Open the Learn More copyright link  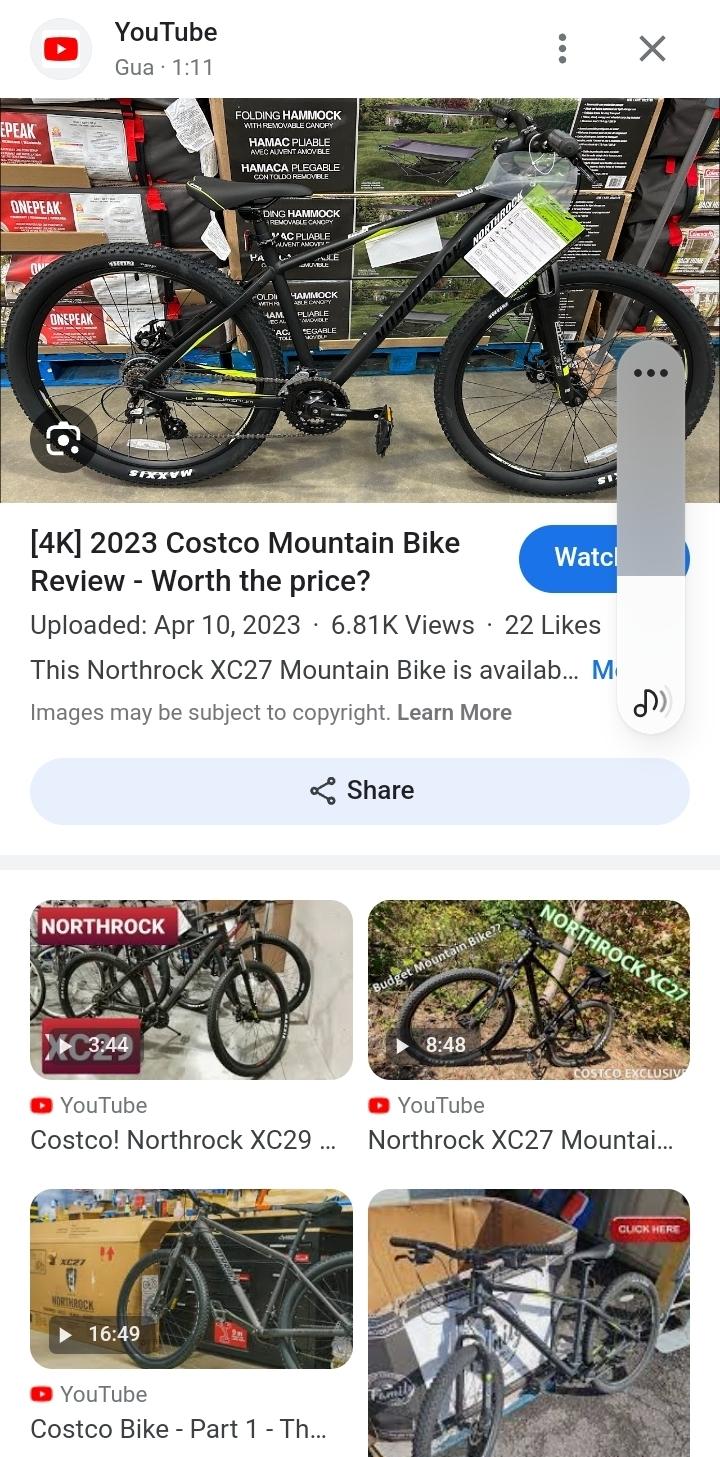click(x=454, y=711)
